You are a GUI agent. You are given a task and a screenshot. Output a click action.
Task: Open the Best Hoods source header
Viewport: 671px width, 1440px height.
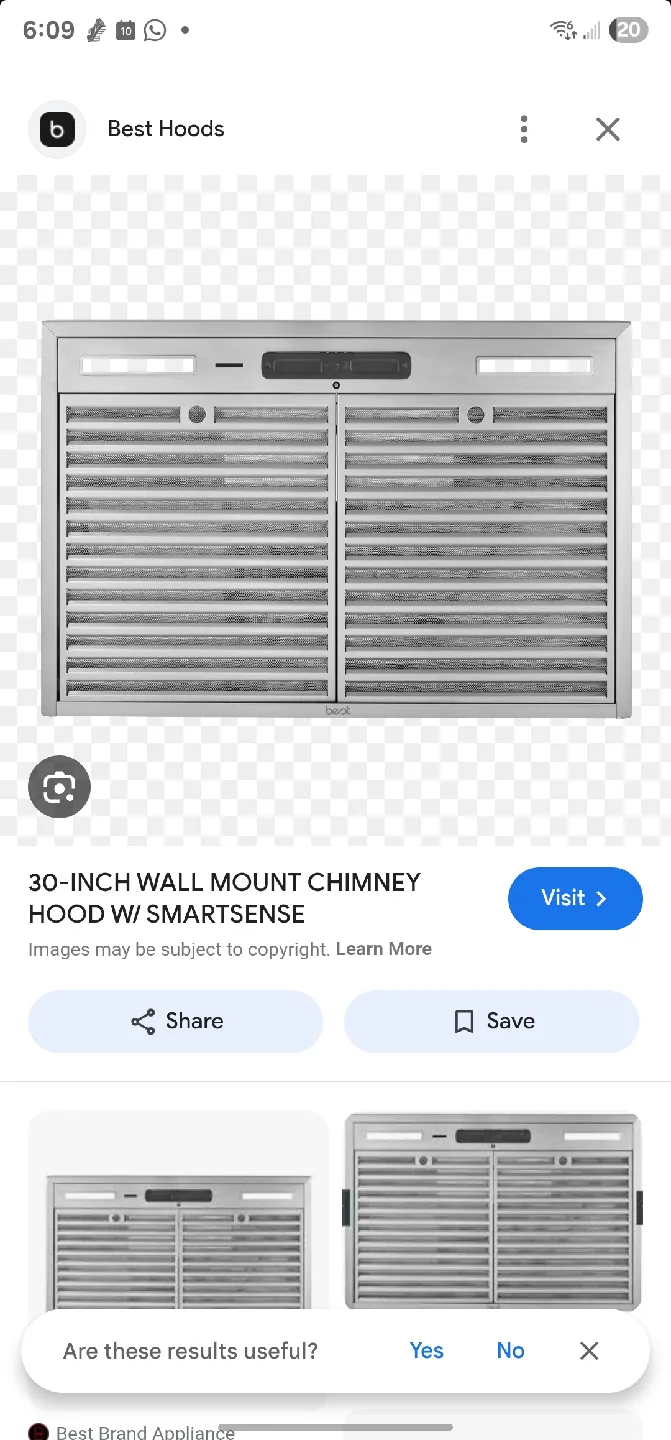(166, 129)
